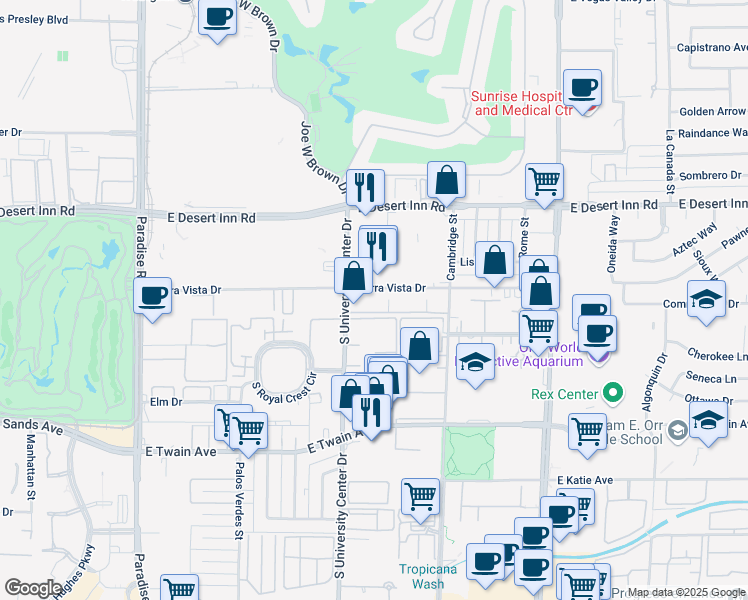Screen dimensions: 748x600
Task: Select the grocery cart marker above Tropicana Wash
Action: tap(420, 495)
